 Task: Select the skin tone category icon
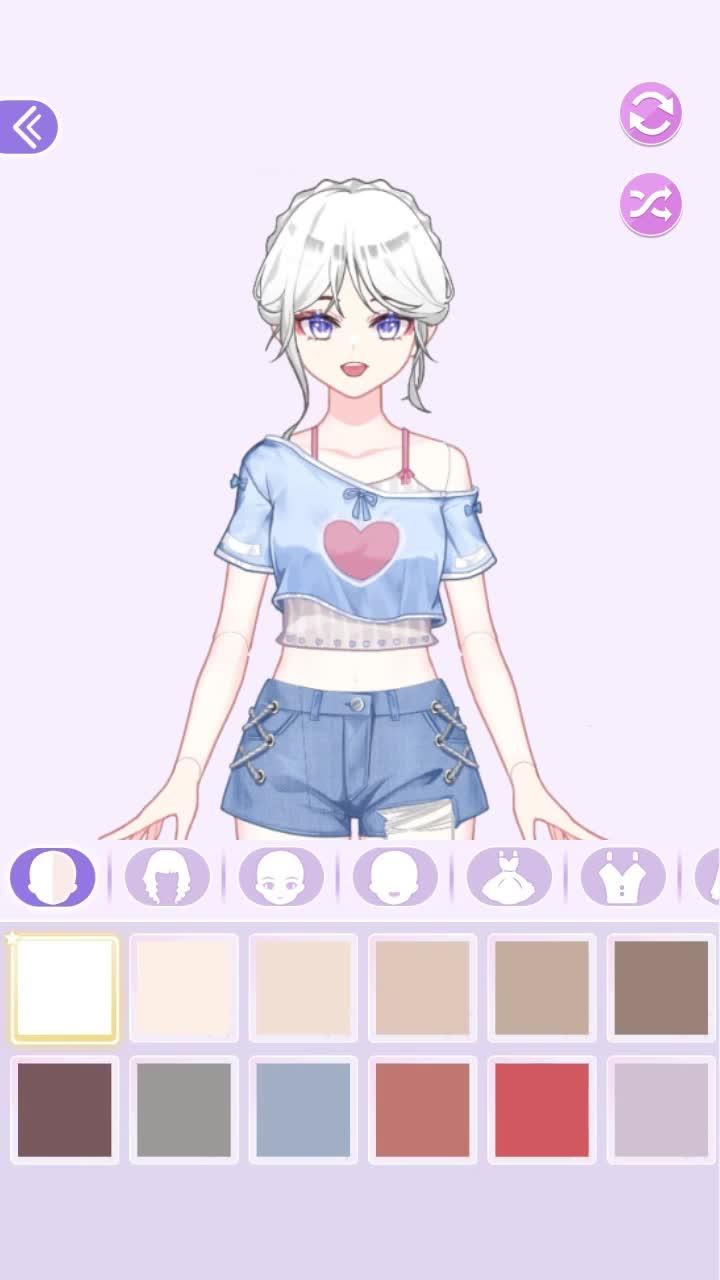[53, 877]
